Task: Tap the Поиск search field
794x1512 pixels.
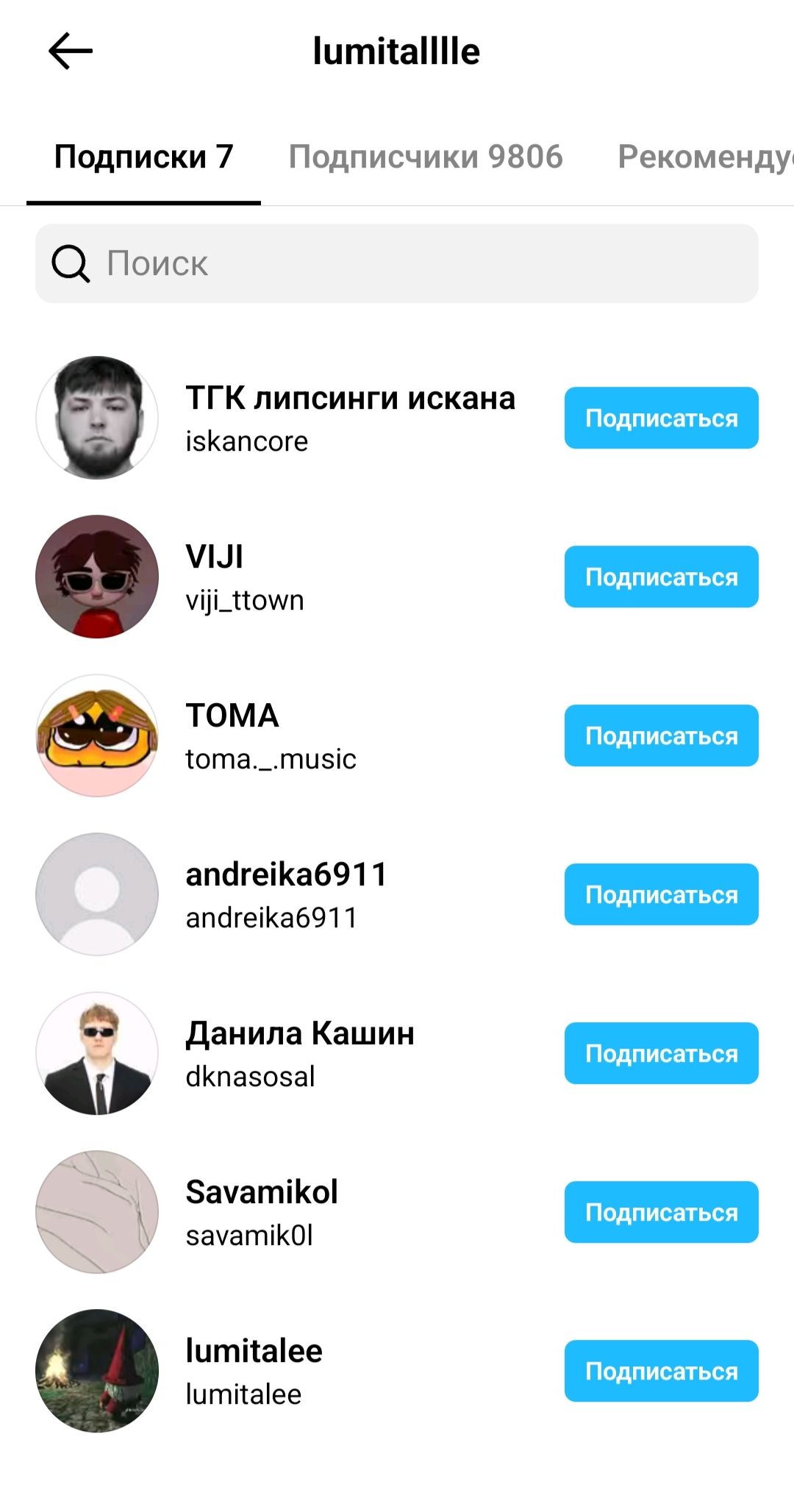Action: click(x=397, y=263)
